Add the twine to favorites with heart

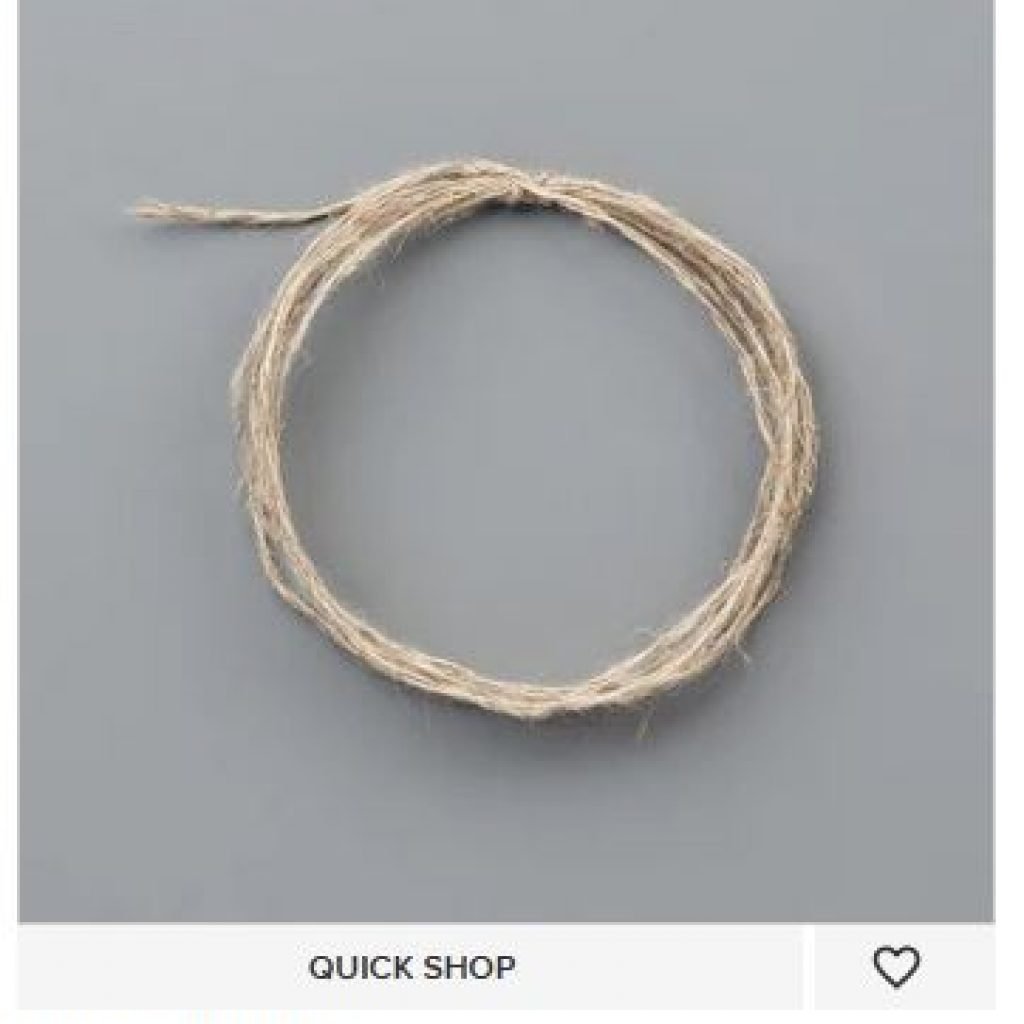point(897,967)
